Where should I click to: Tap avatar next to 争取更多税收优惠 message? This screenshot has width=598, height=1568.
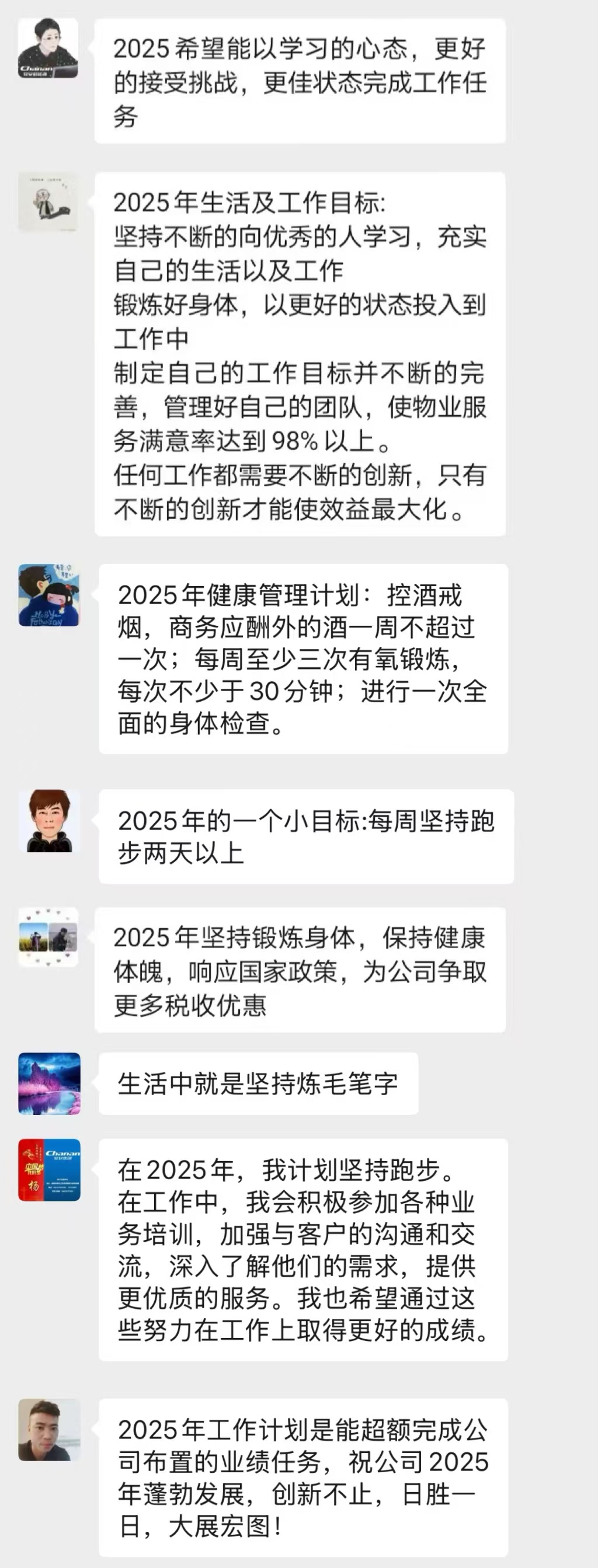click(x=48, y=938)
